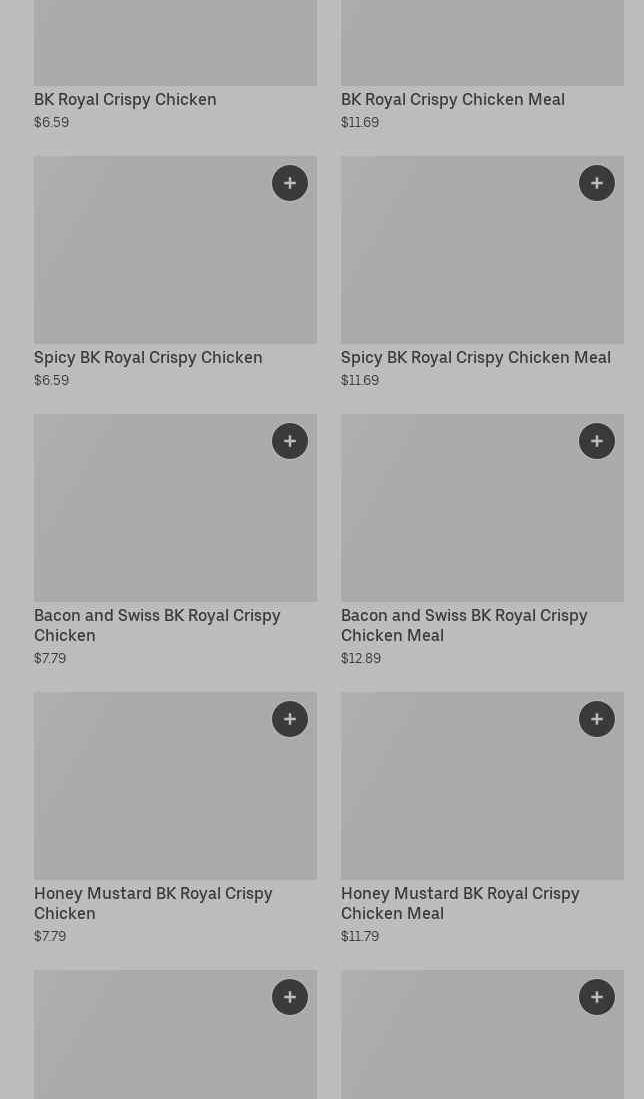This screenshot has width=644, height=1099.
Task: Open Bacon and Swiss Royal Crispy Chicken Meal
Action: [x=464, y=625]
